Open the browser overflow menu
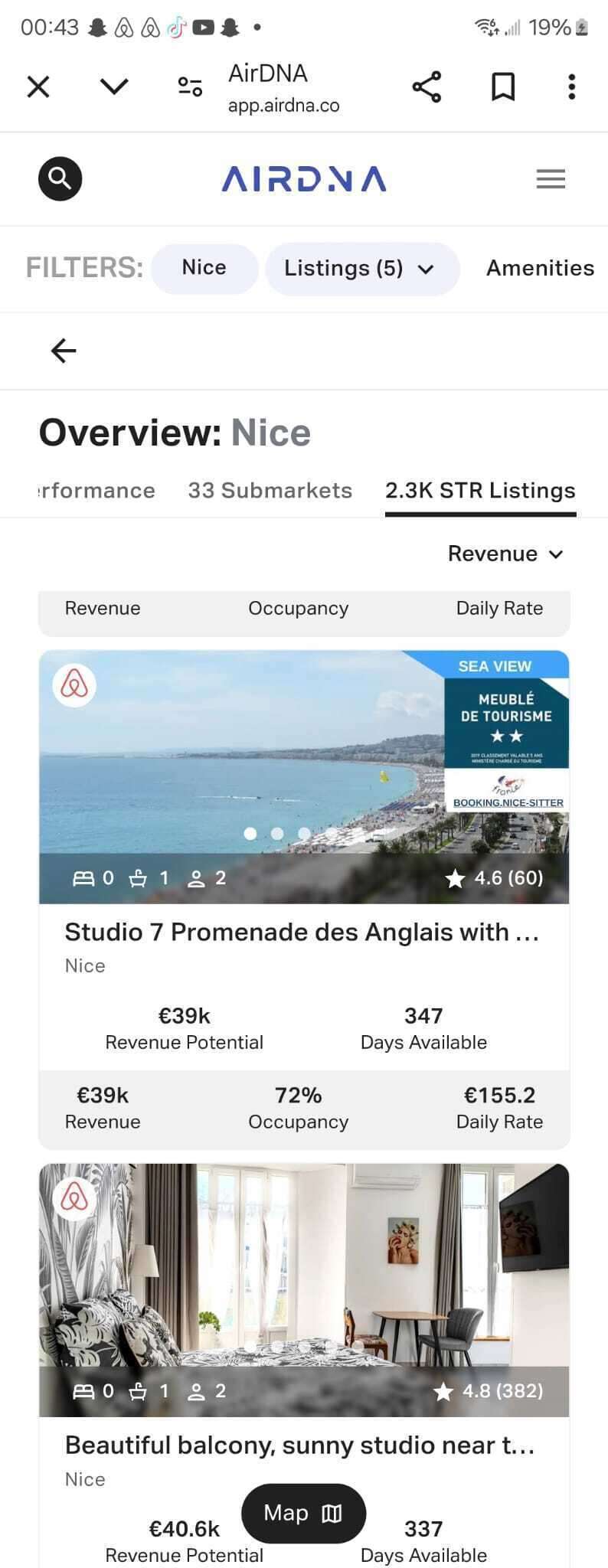Image resolution: width=608 pixels, height=1568 pixels. (x=571, y=87)
